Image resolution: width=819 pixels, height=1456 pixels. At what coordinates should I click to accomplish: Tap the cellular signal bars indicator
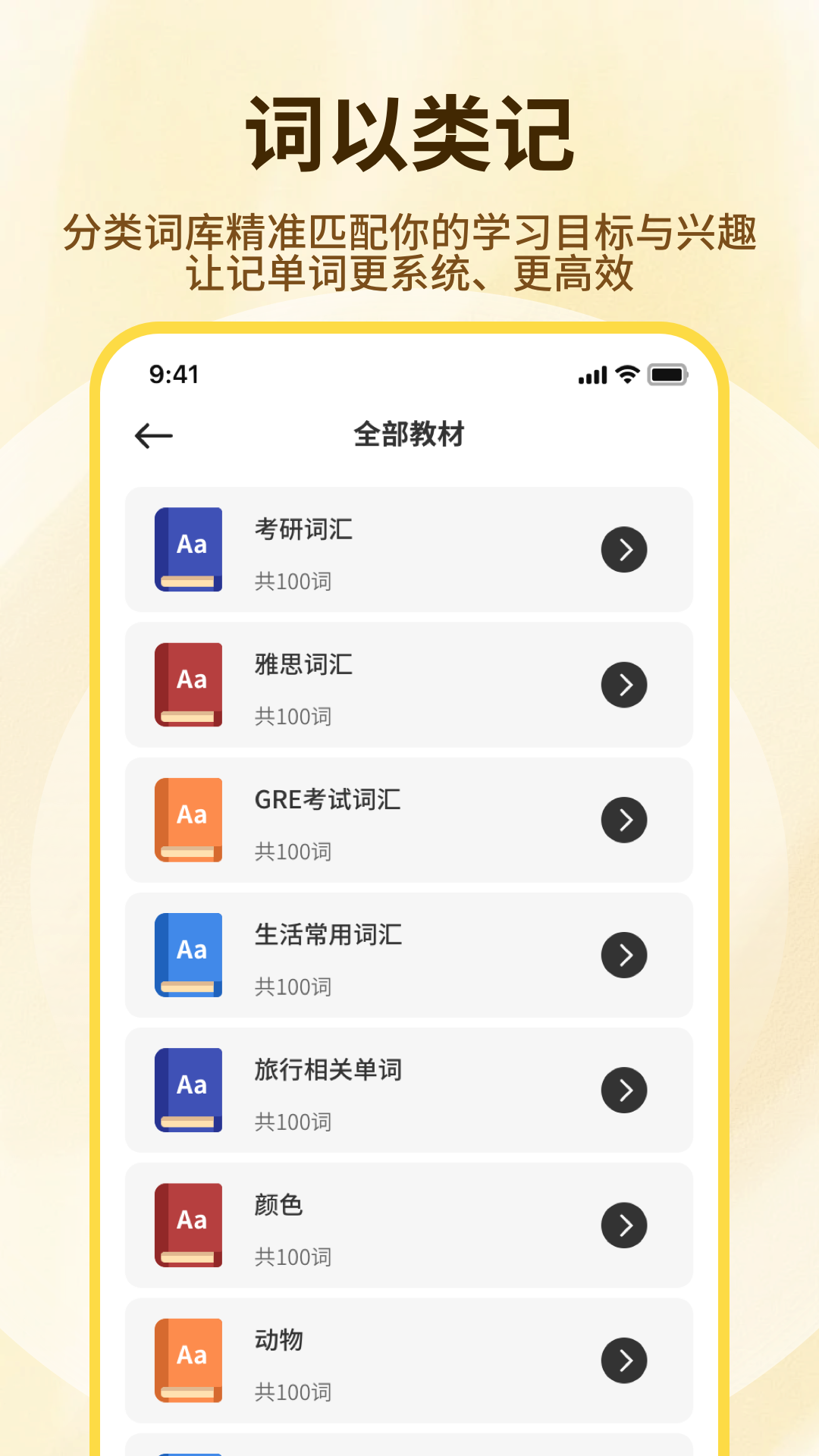click(592, 373)
